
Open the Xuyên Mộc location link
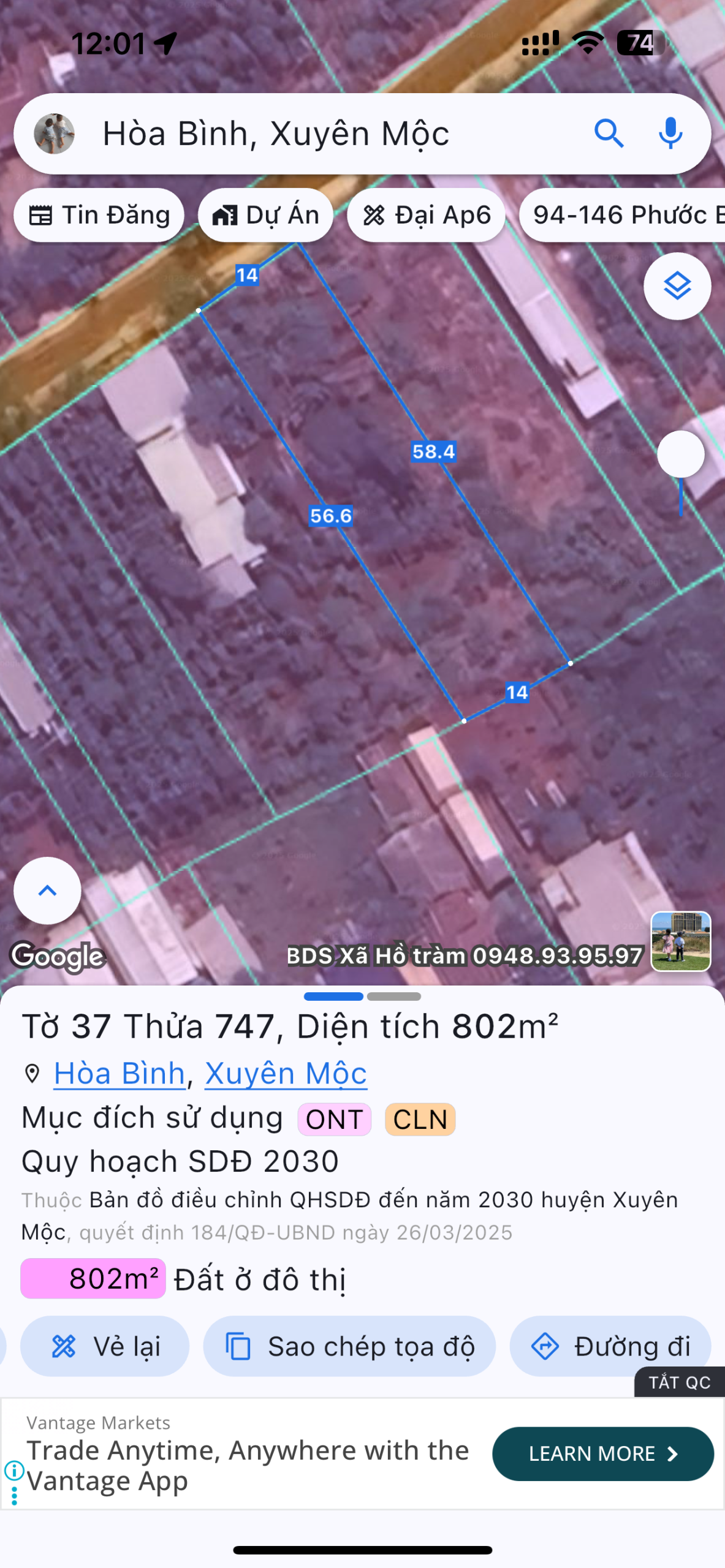(286, 1074)
